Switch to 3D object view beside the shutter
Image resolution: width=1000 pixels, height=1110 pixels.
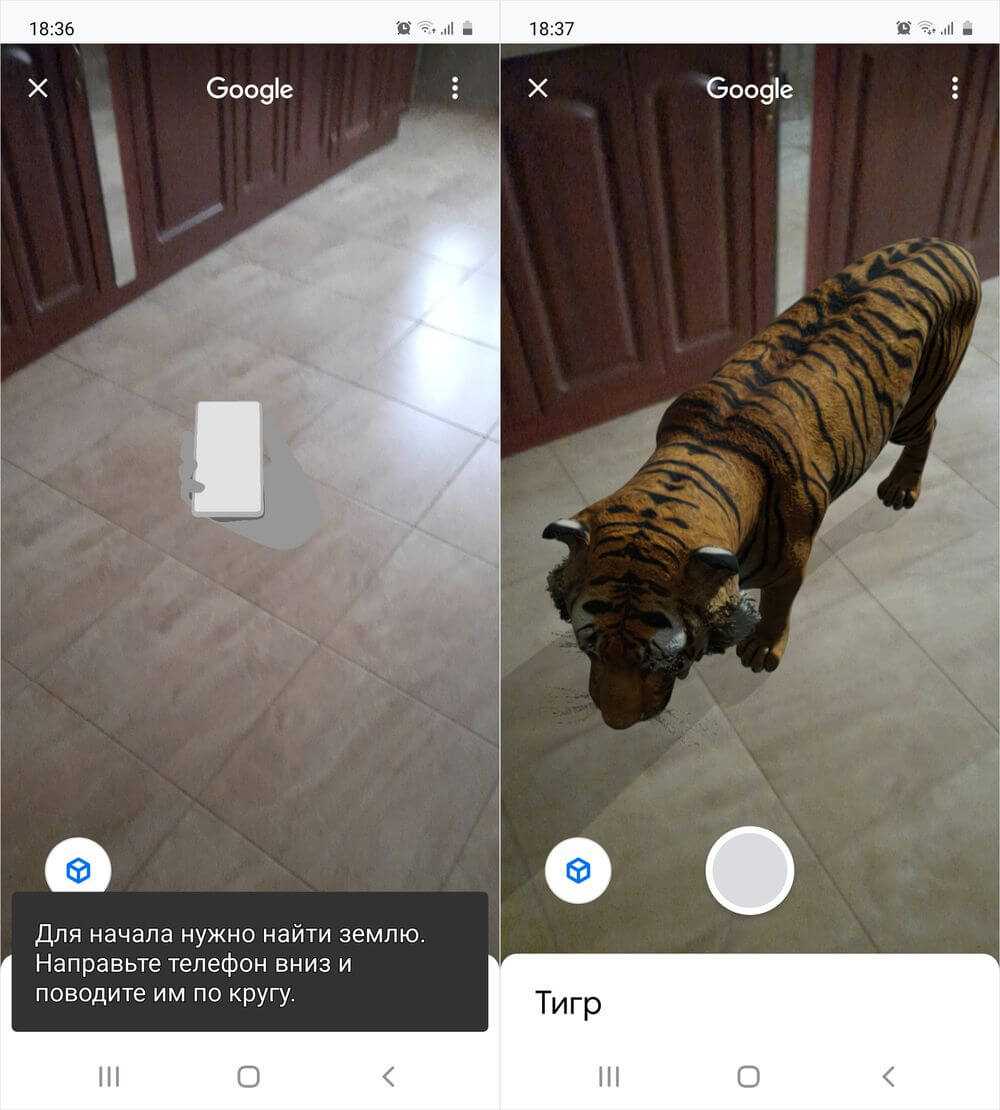[578, 871]
